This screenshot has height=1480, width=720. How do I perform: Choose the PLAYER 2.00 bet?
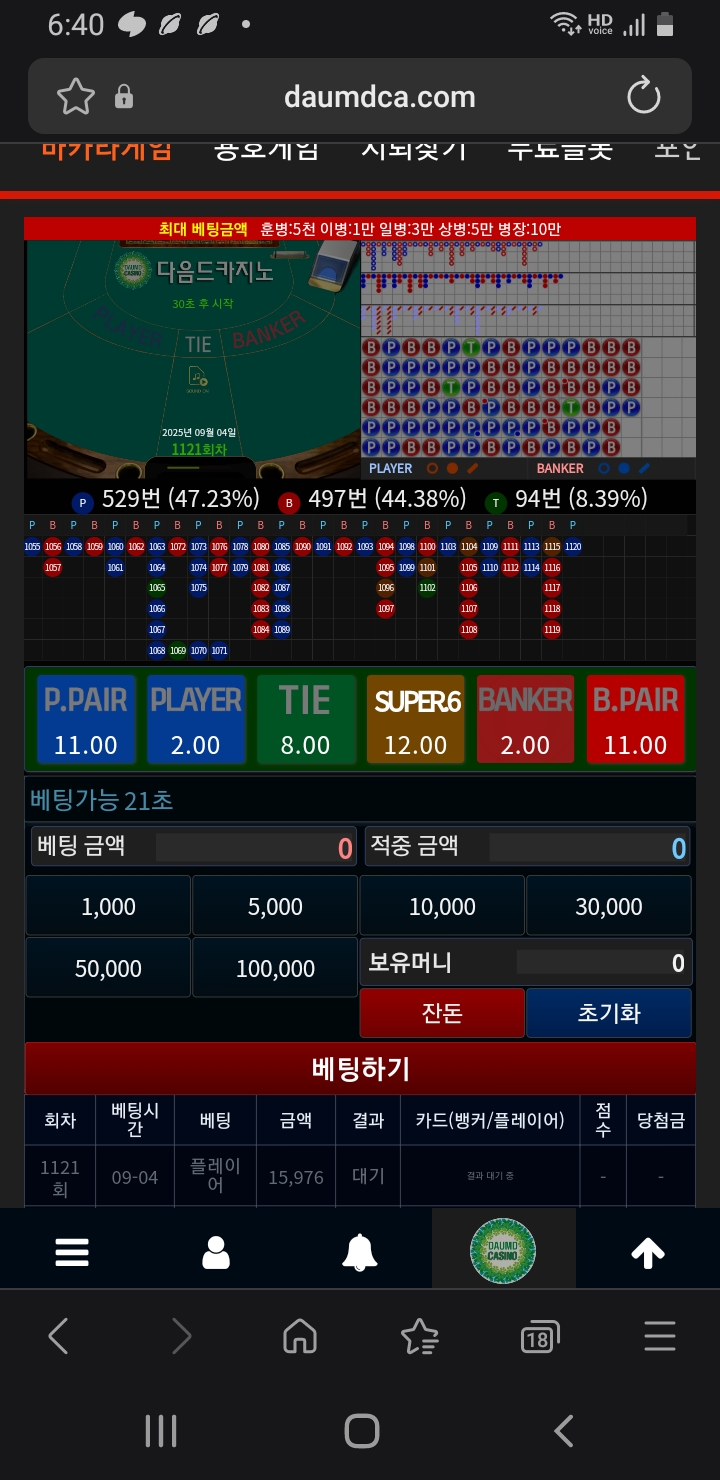click(196, 720)
